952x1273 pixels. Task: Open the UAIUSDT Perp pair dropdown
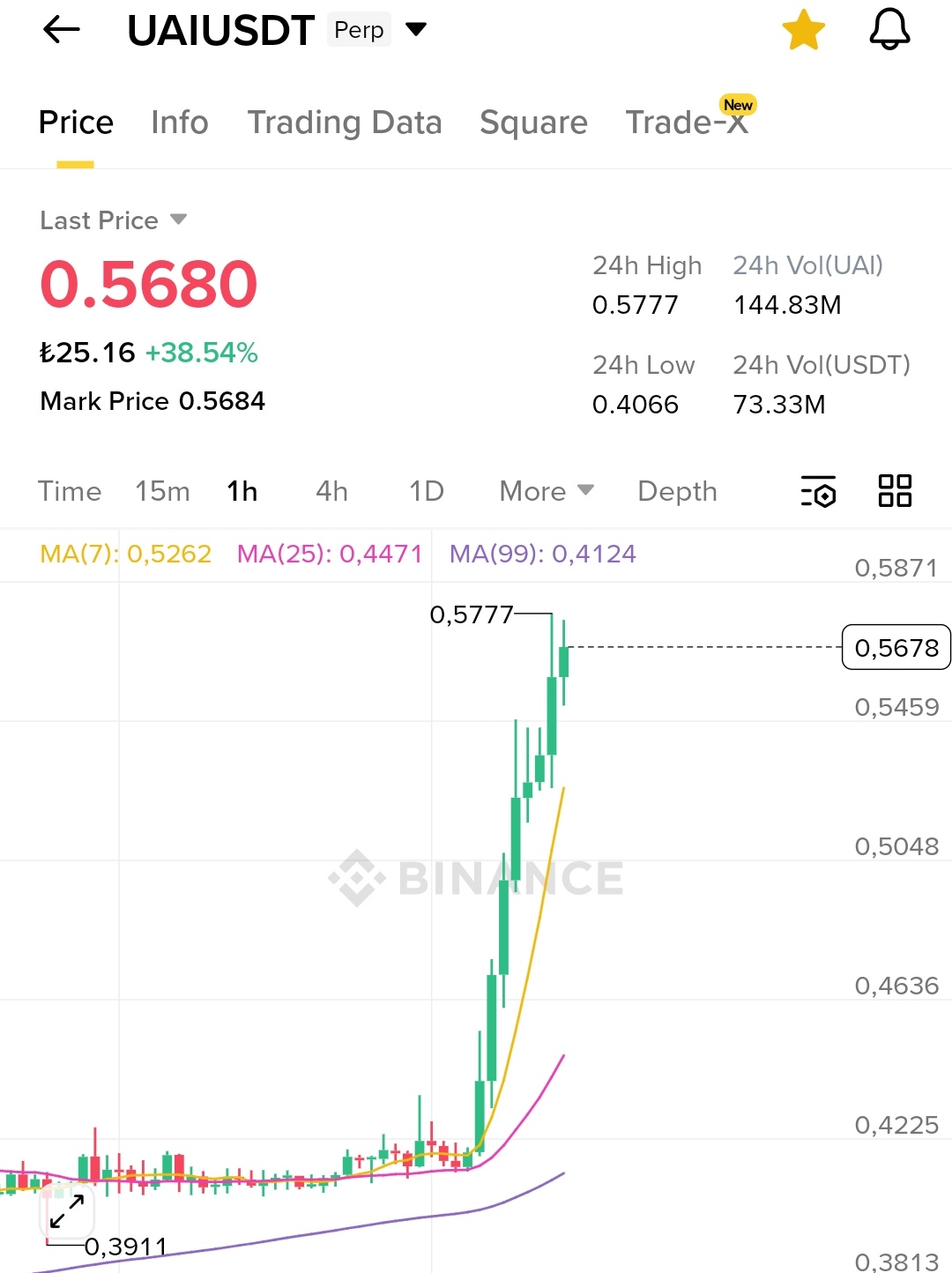pos(415,30)
